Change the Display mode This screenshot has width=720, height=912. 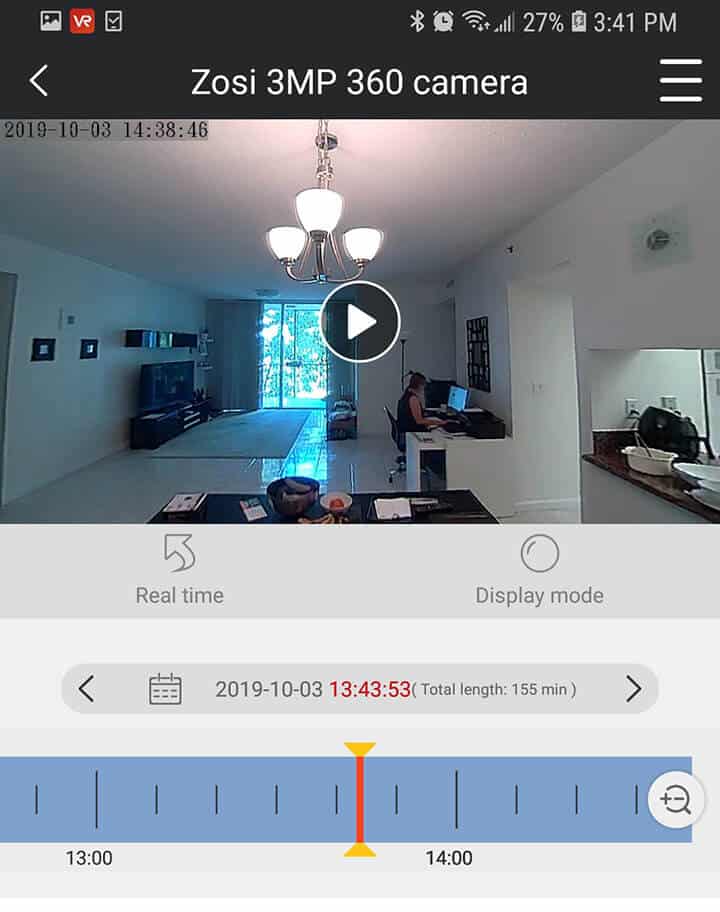(x=539, y=570)
